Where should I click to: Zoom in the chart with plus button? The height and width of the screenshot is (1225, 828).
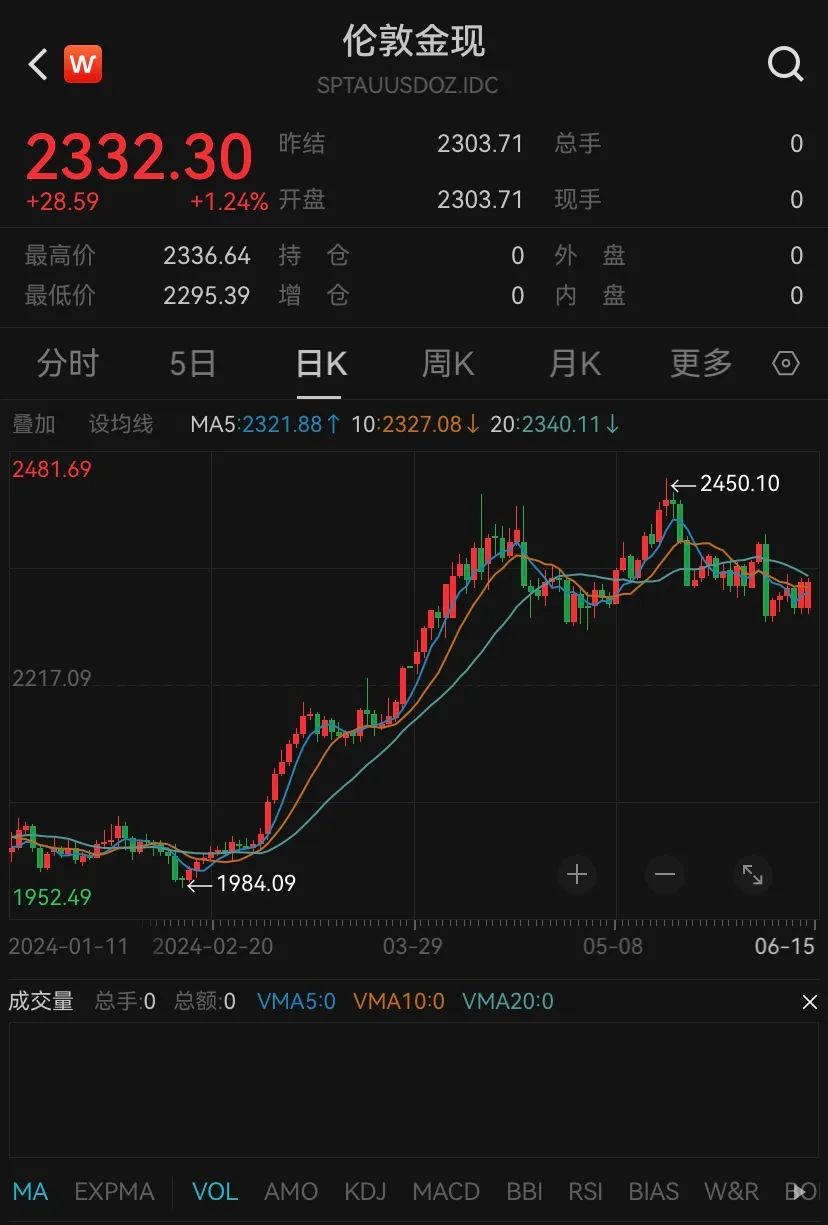(577, 875)
